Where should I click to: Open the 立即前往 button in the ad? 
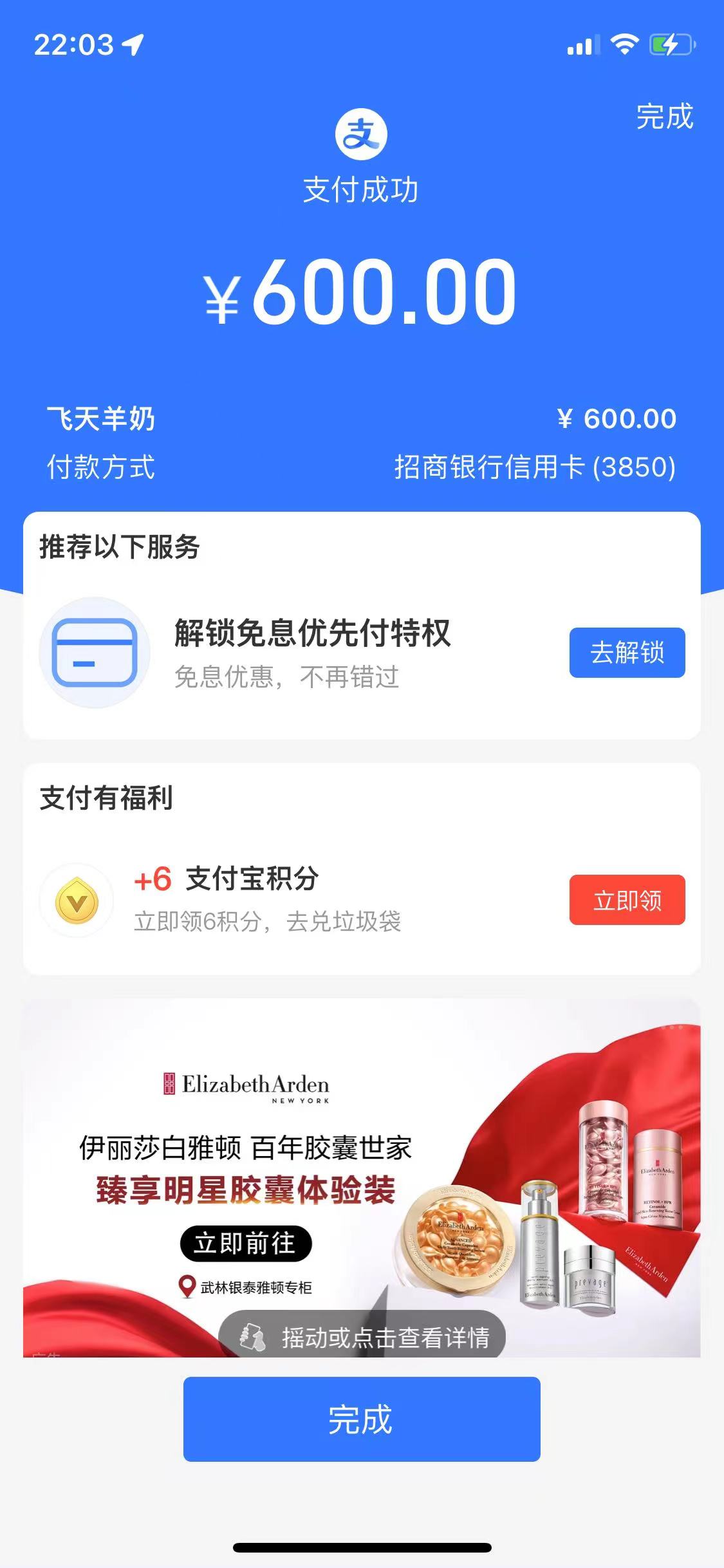coord(245,1243)
